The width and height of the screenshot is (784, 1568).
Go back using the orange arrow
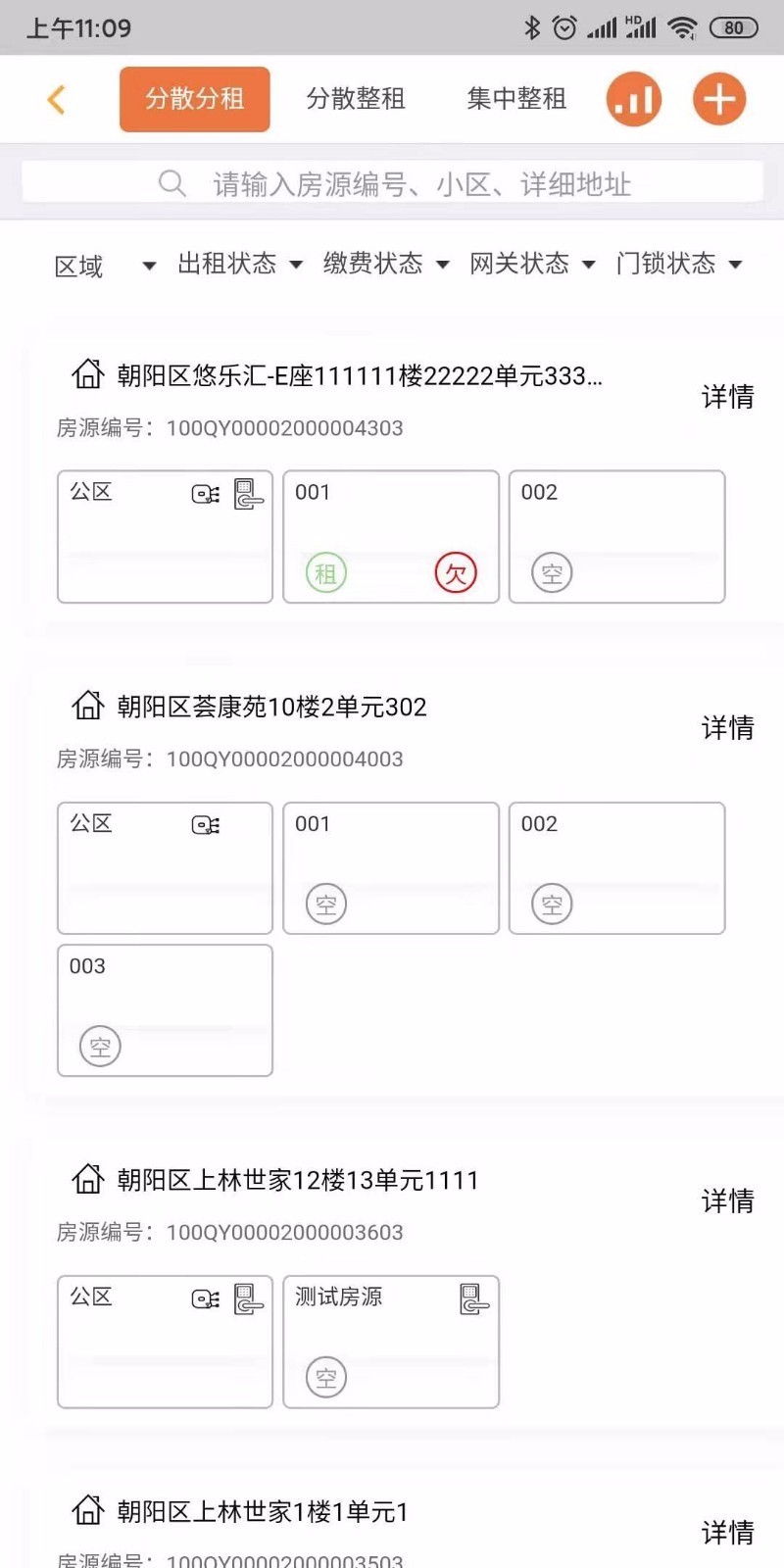tap(57, 99)
